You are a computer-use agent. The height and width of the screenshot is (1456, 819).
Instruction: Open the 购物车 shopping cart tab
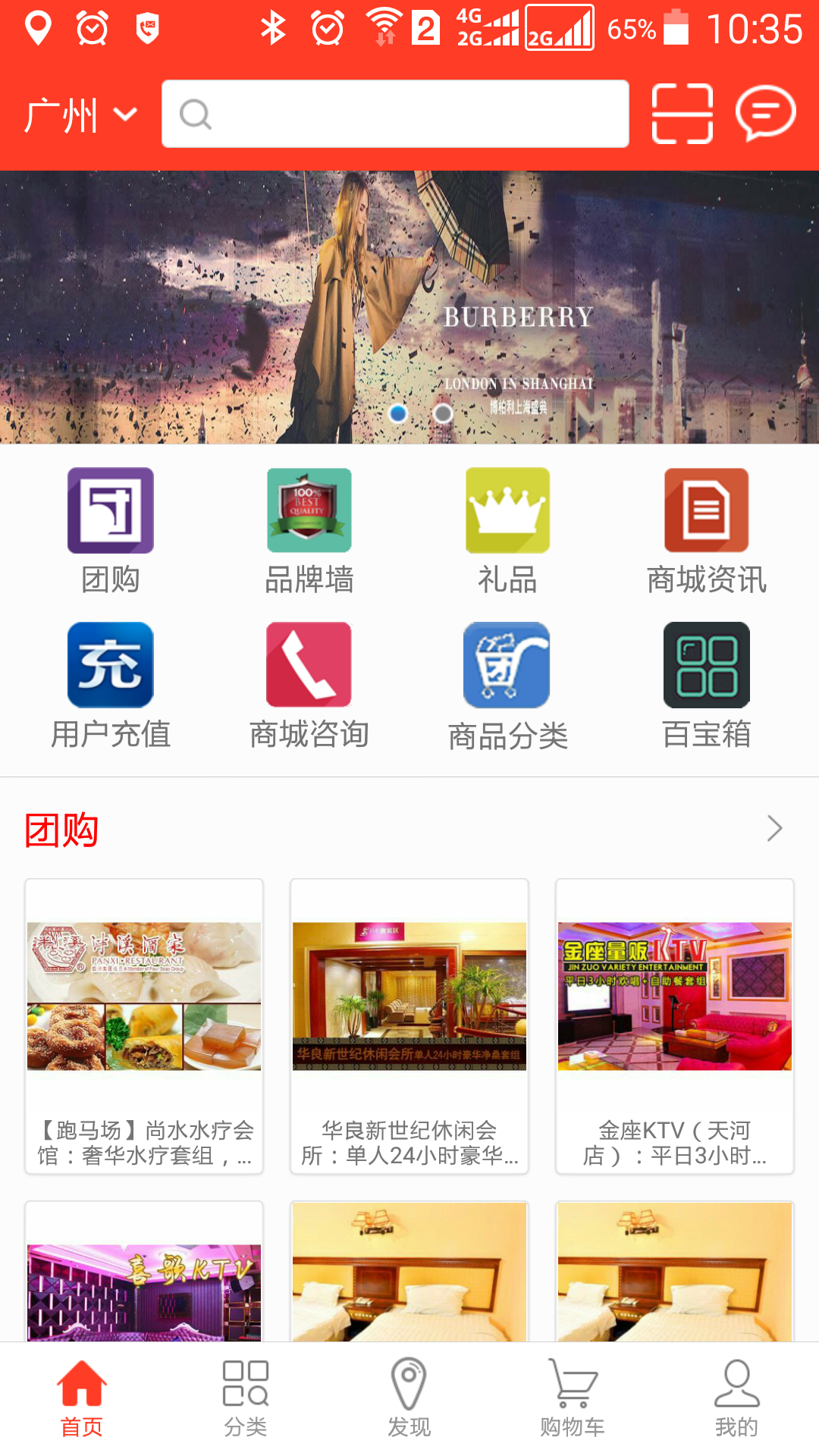(x=573, y=1398)
